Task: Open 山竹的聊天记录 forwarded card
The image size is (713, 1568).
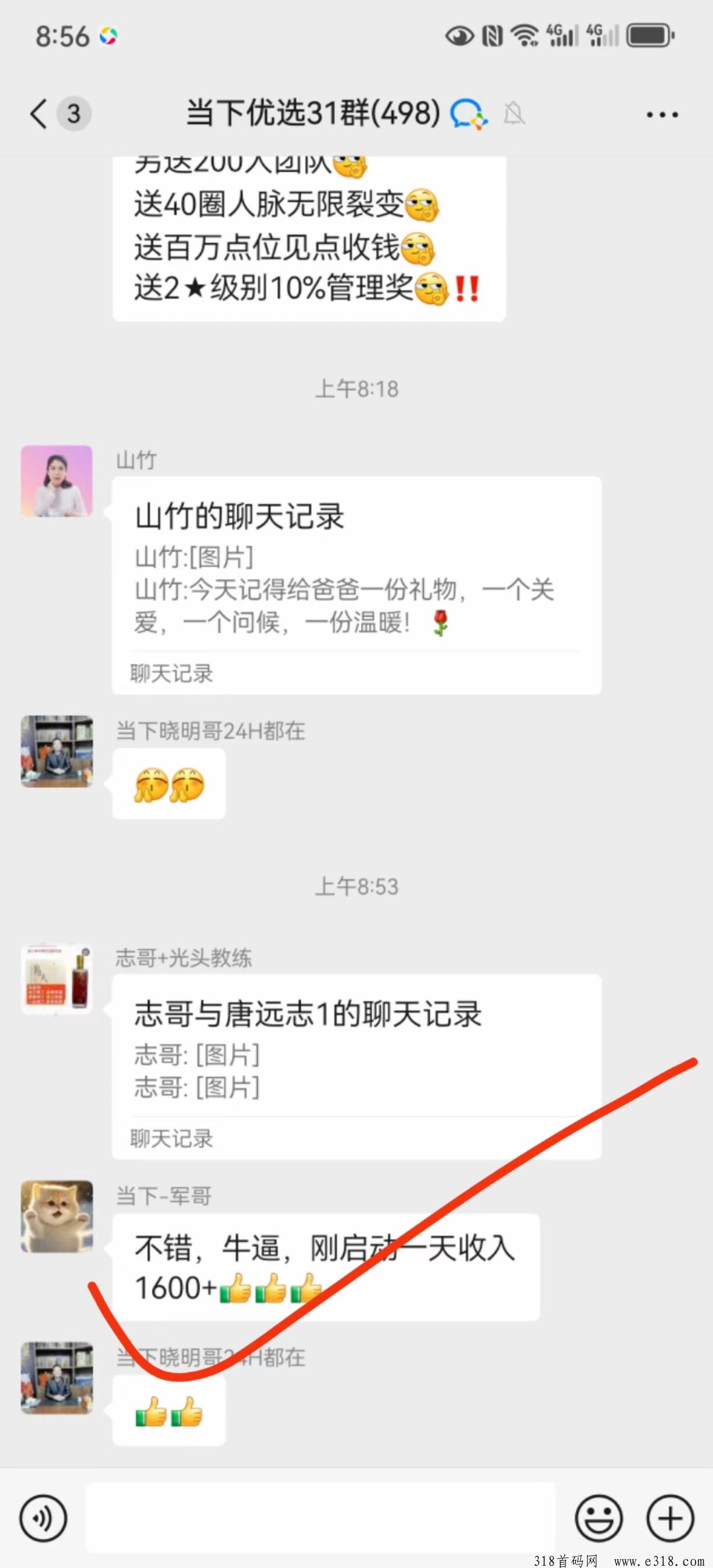Action: point(356,584)
